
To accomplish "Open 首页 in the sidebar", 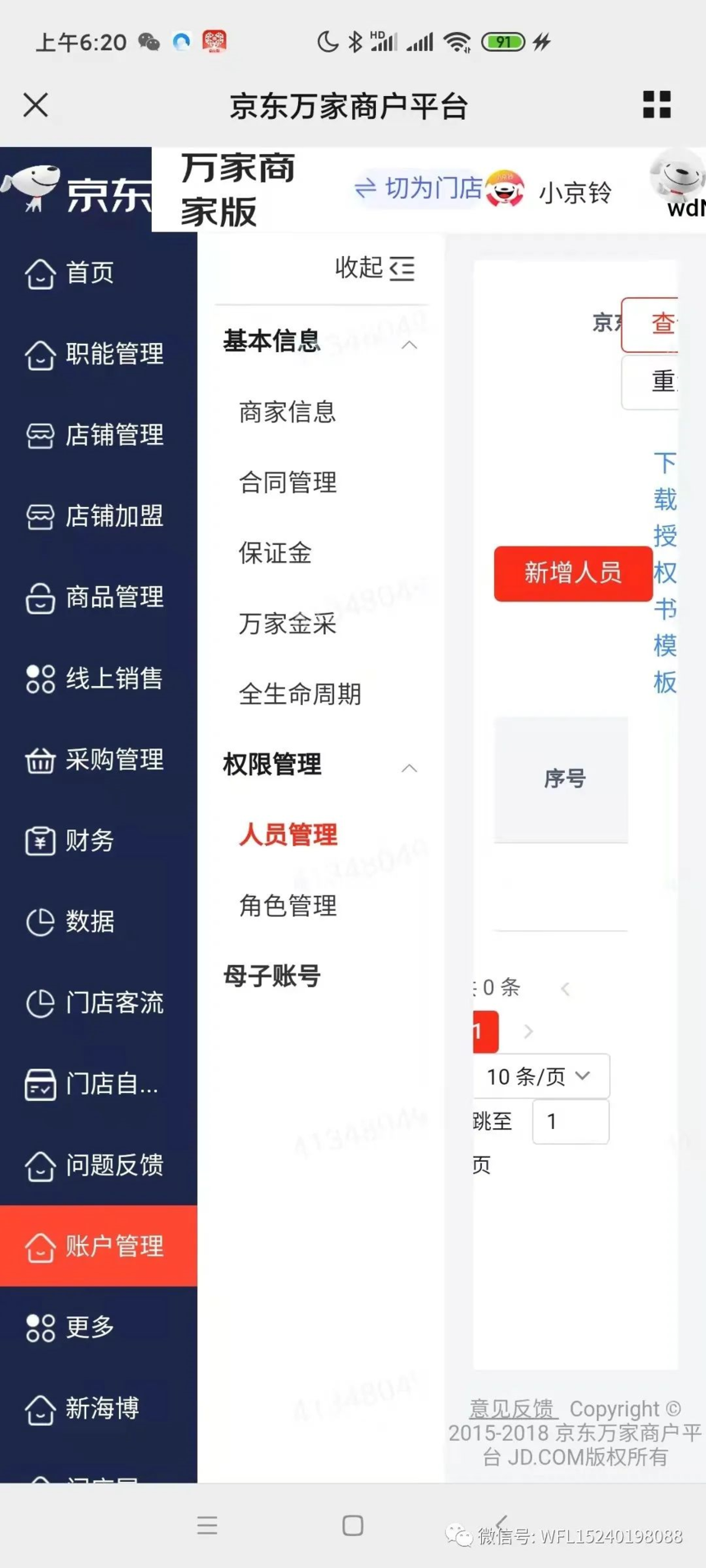I will coord(90,272).
